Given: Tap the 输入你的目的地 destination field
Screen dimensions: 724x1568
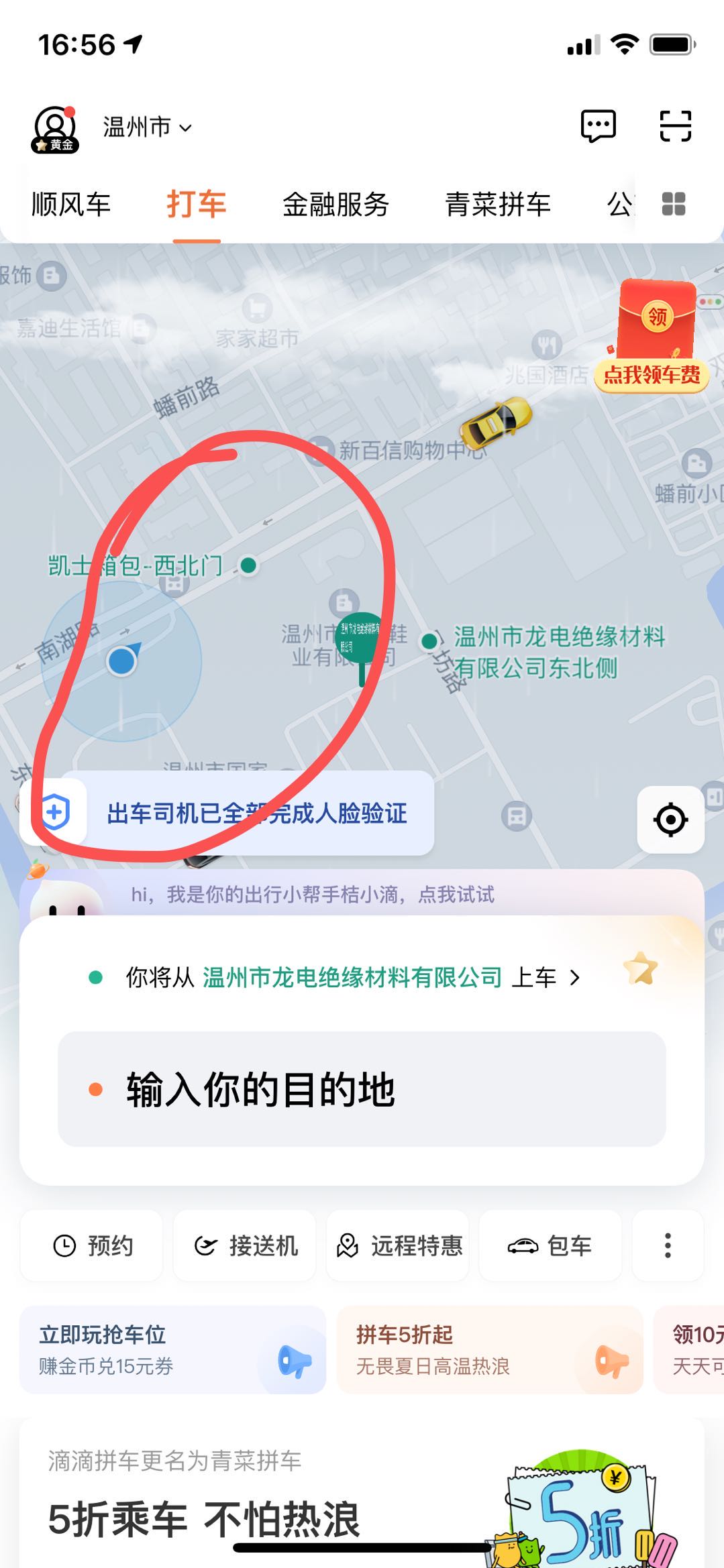Looking at the screenshot, I should (362, 1089).
